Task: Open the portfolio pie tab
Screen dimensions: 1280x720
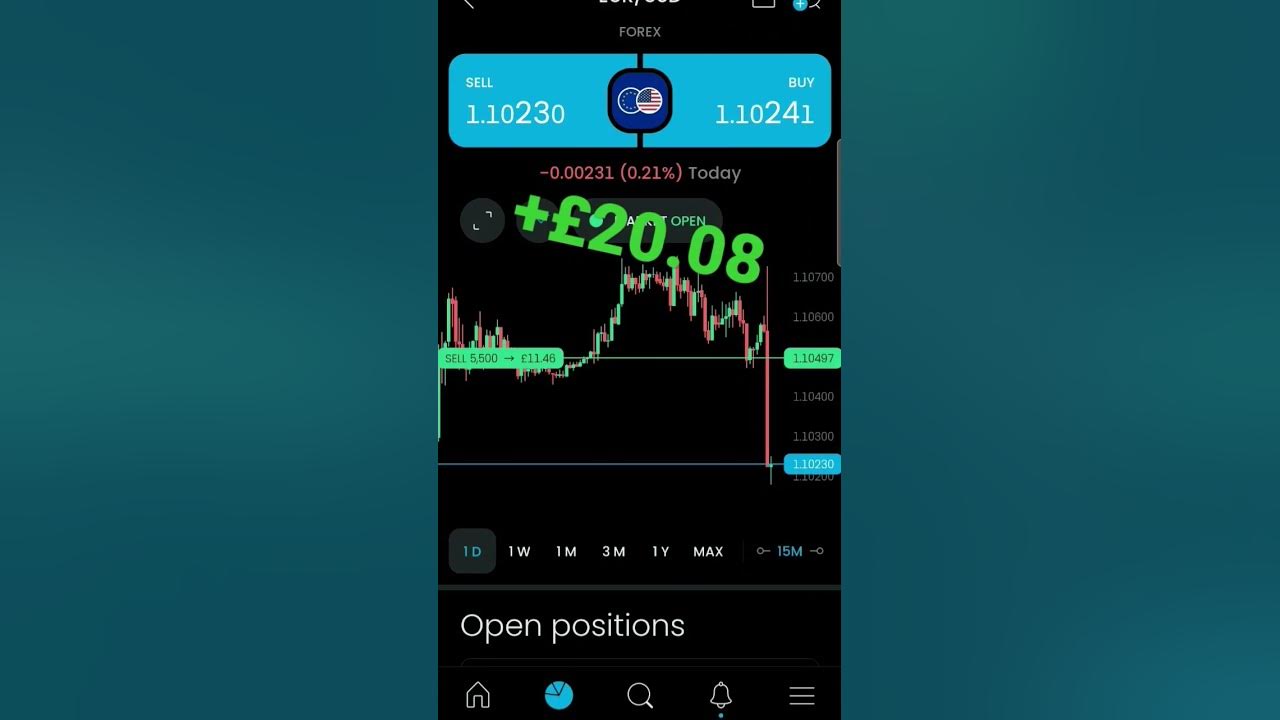Action: 559,695
